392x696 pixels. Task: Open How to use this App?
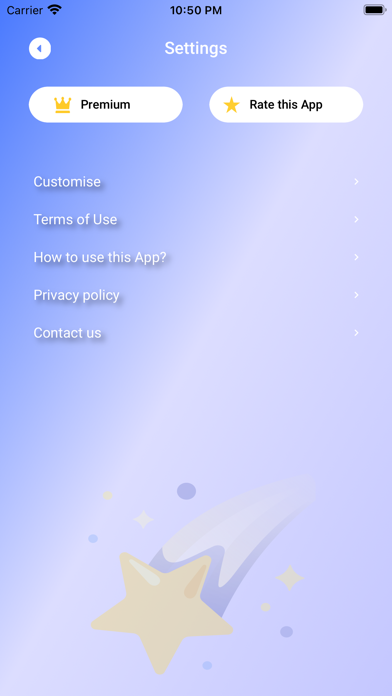coord(196,257)
